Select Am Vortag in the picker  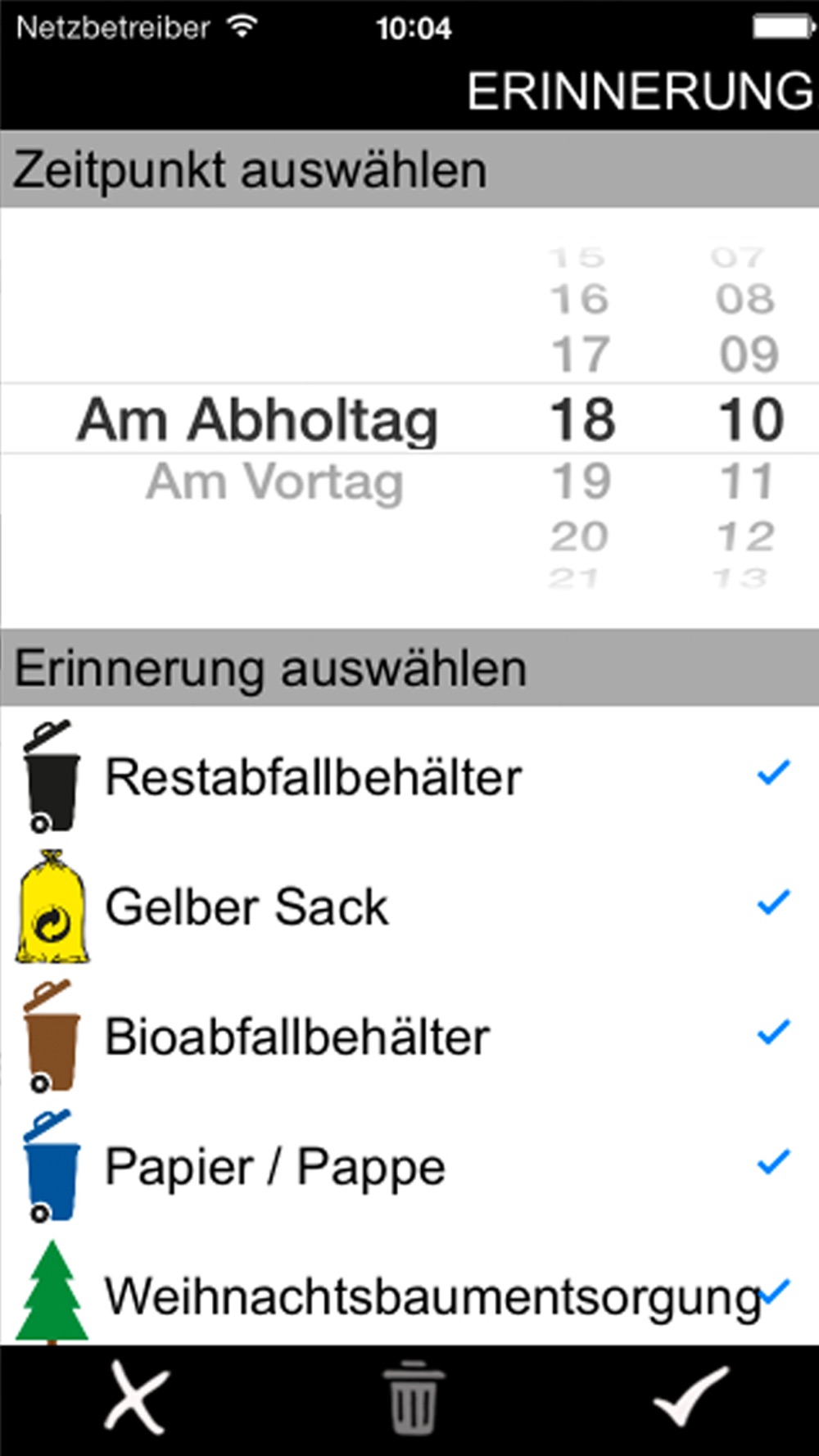(x=275, y=482)
